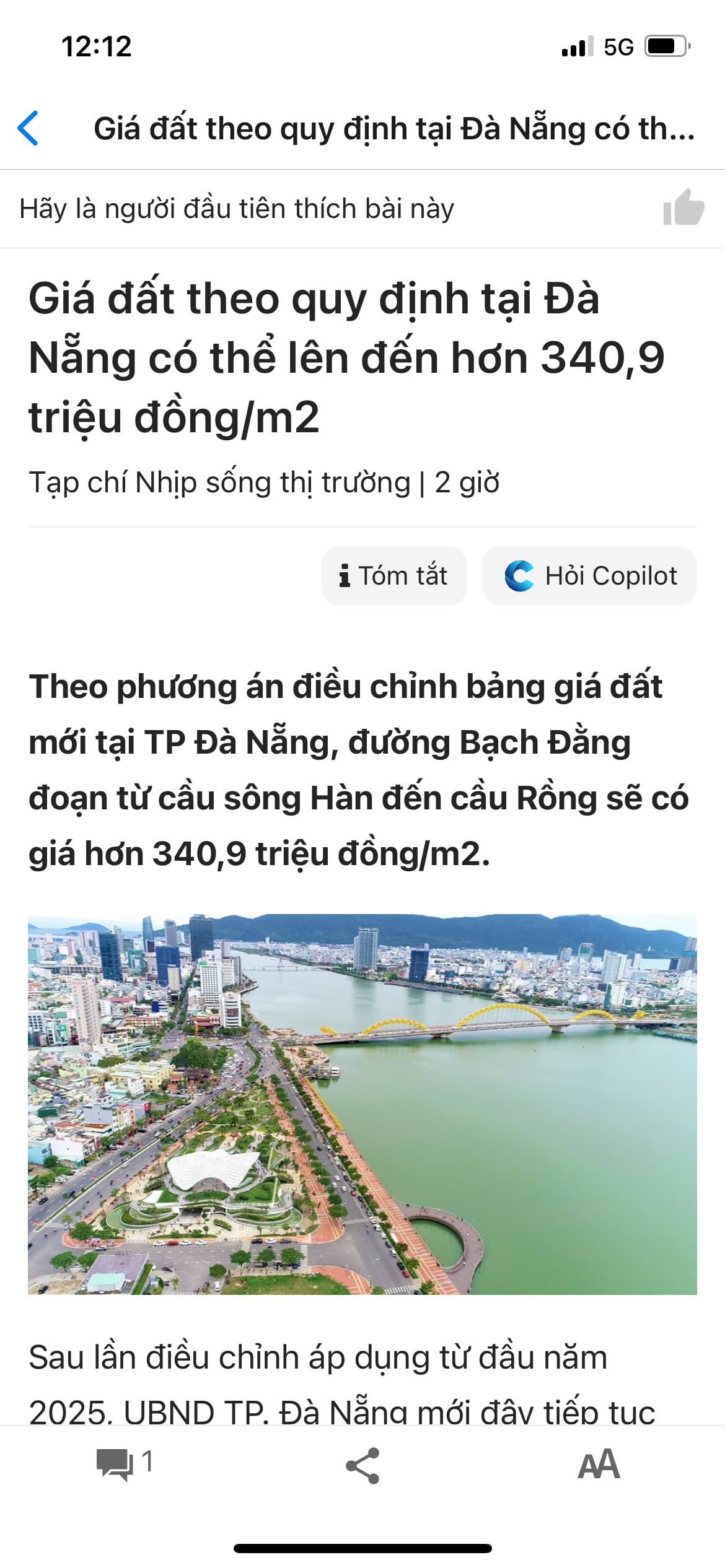This screenshot has height=1568, width=725.
Task: Go back using the blue arrow
Action: [x=29, y=129]
